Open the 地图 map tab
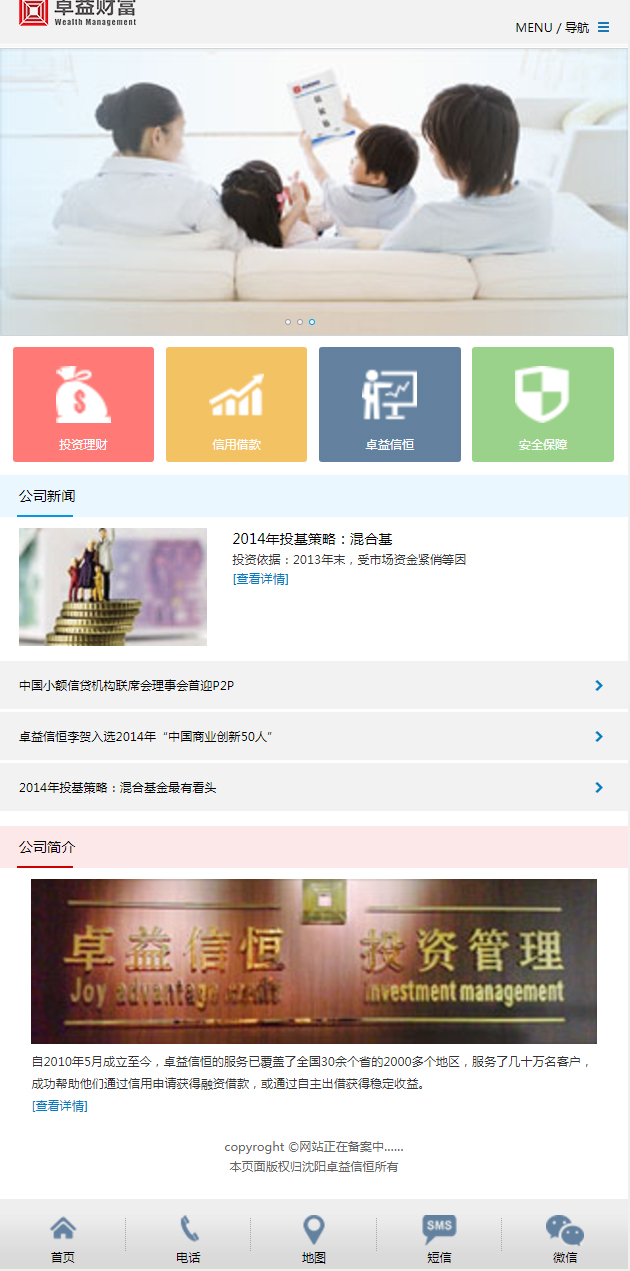Image resolution: width=630 pixels, height=1271 pixels. (x=314, y=1239)
